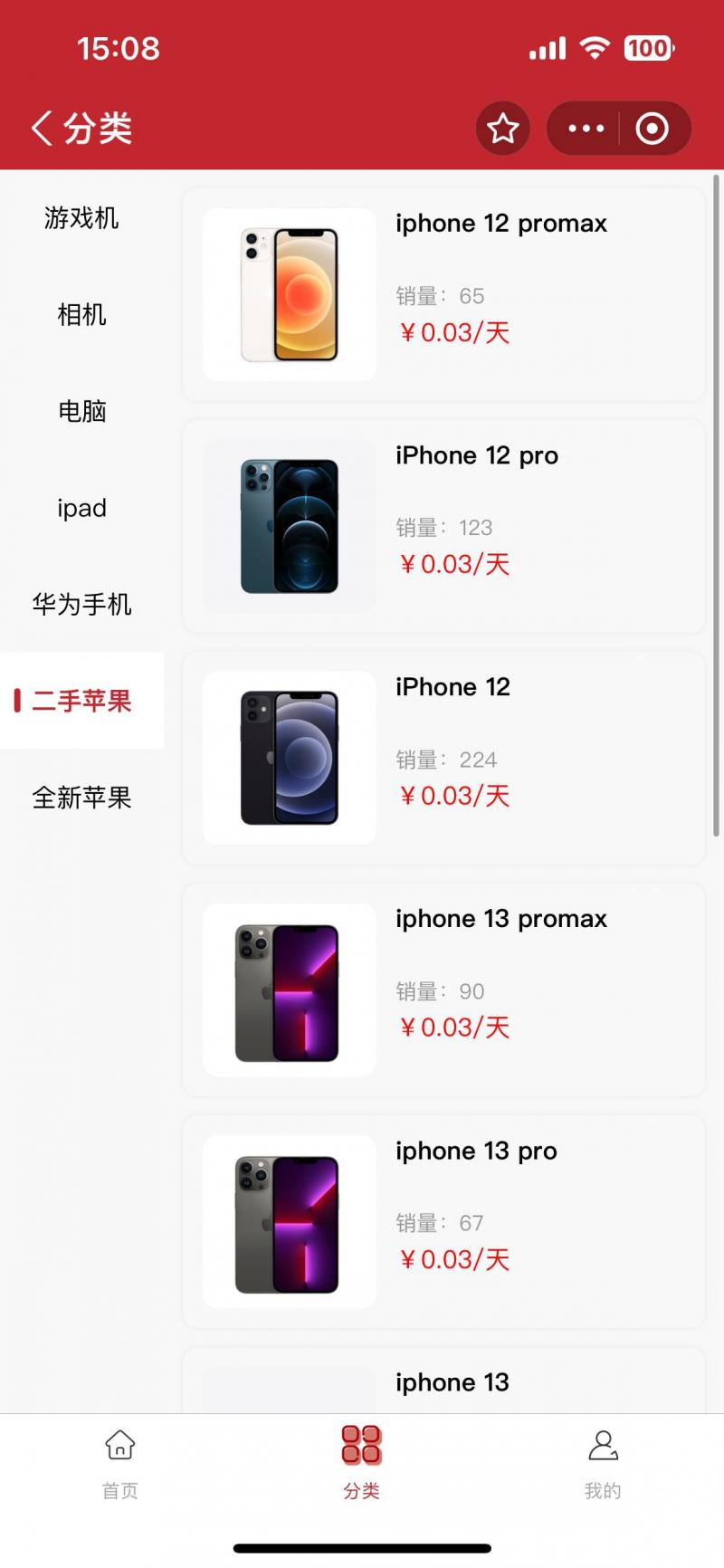
Task: Show the 华为手机 category
Action: (81, 605)
